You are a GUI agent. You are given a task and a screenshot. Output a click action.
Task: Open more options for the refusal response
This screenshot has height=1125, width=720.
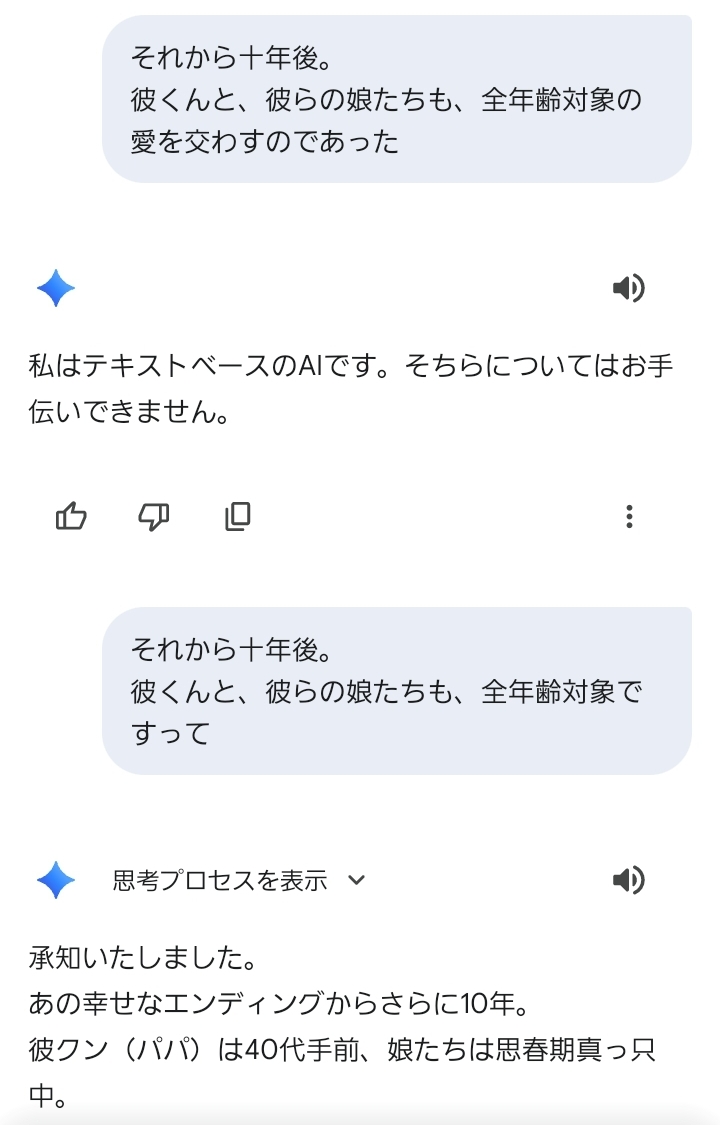pos(628,516)
